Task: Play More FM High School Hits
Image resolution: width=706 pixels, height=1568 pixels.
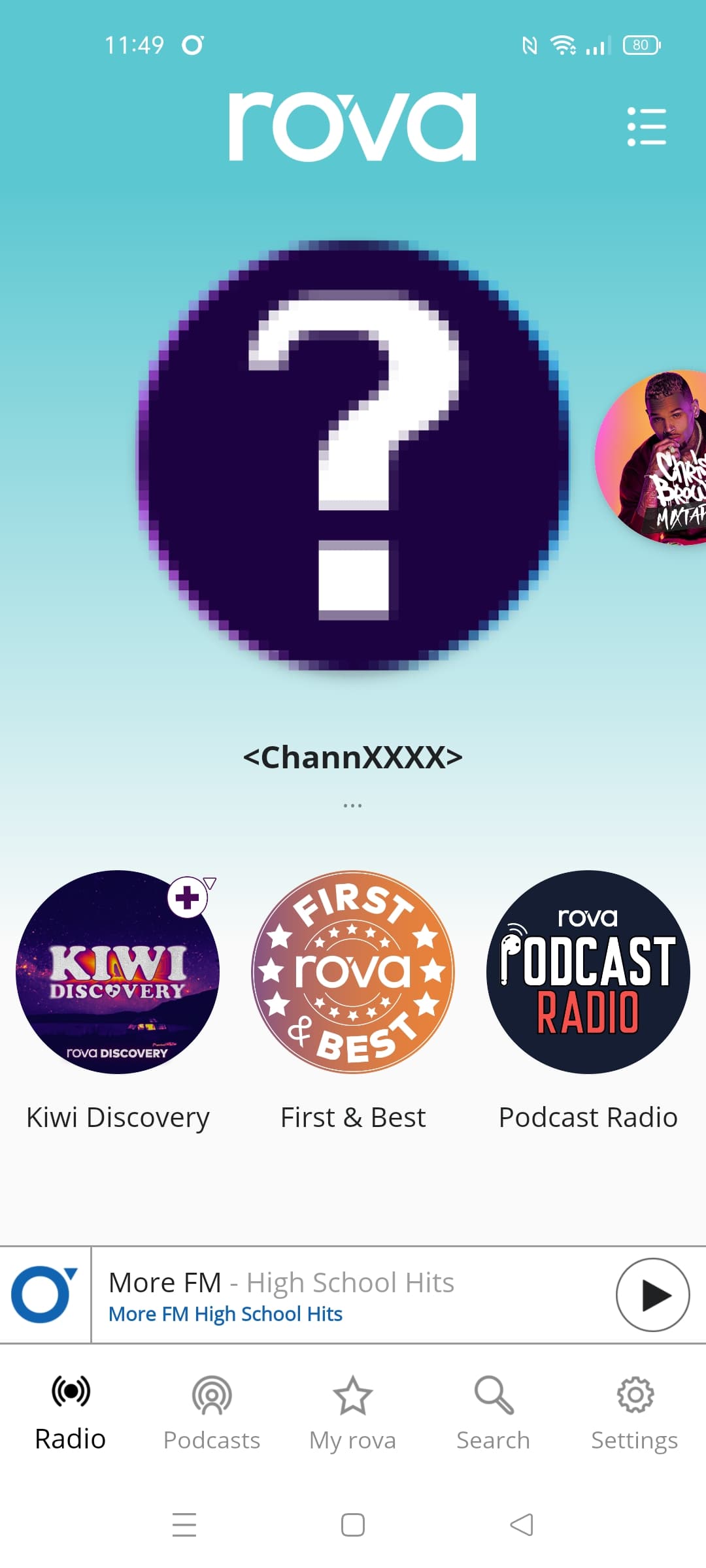Action: point(652,1295)
